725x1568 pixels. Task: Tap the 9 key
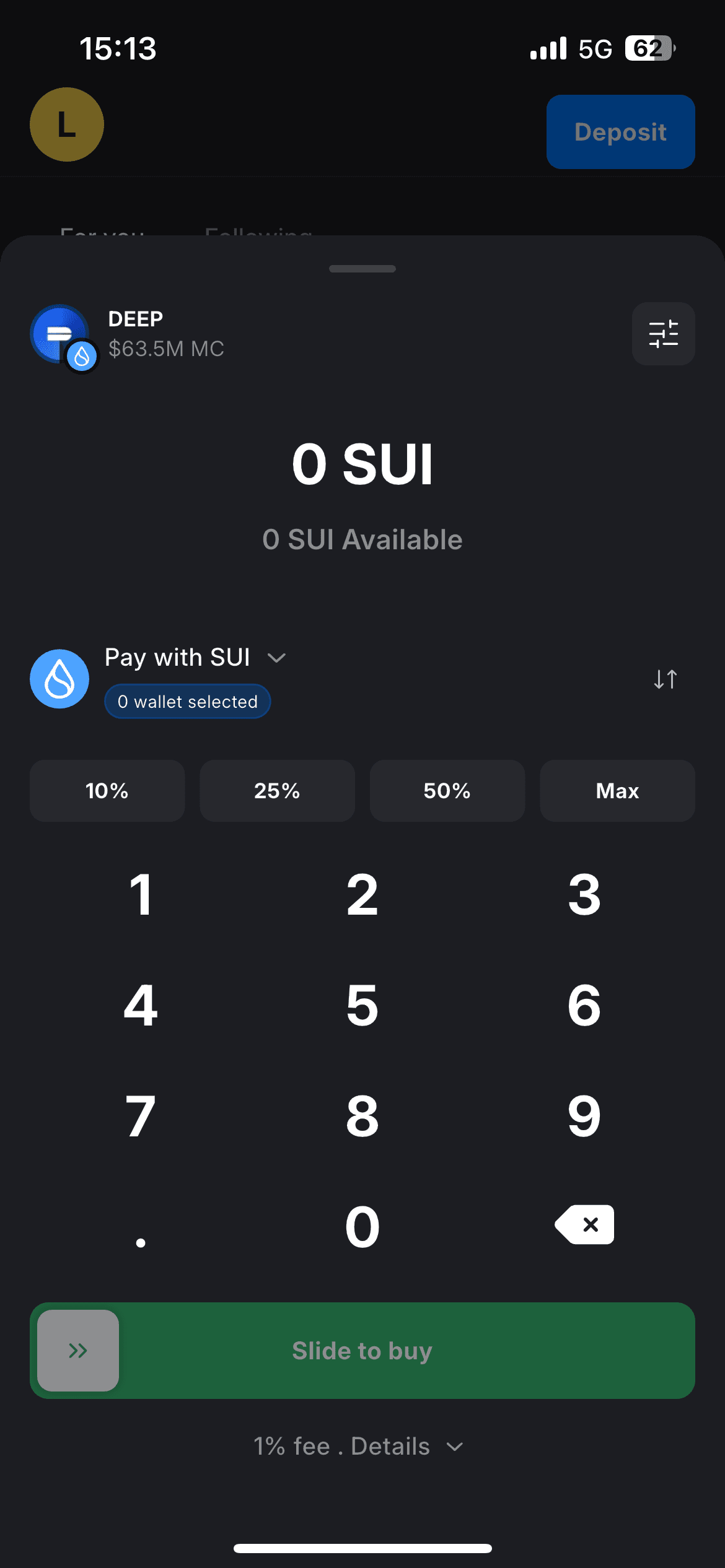(584, 1116)
